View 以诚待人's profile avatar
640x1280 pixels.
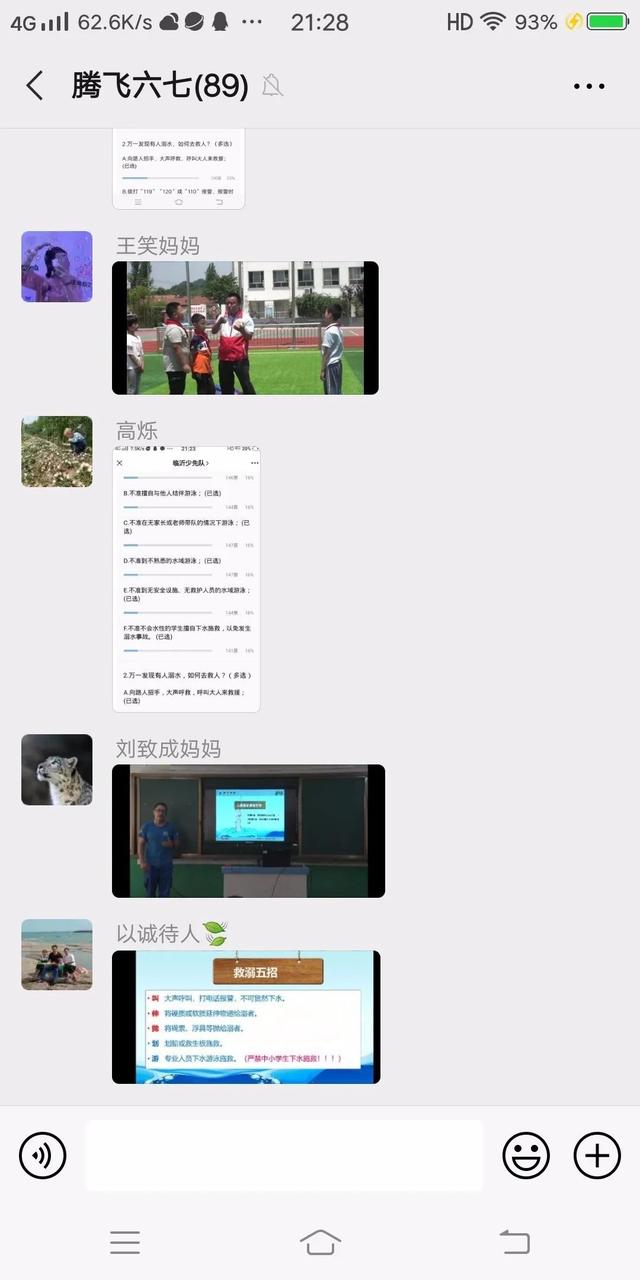pos(57,955)
